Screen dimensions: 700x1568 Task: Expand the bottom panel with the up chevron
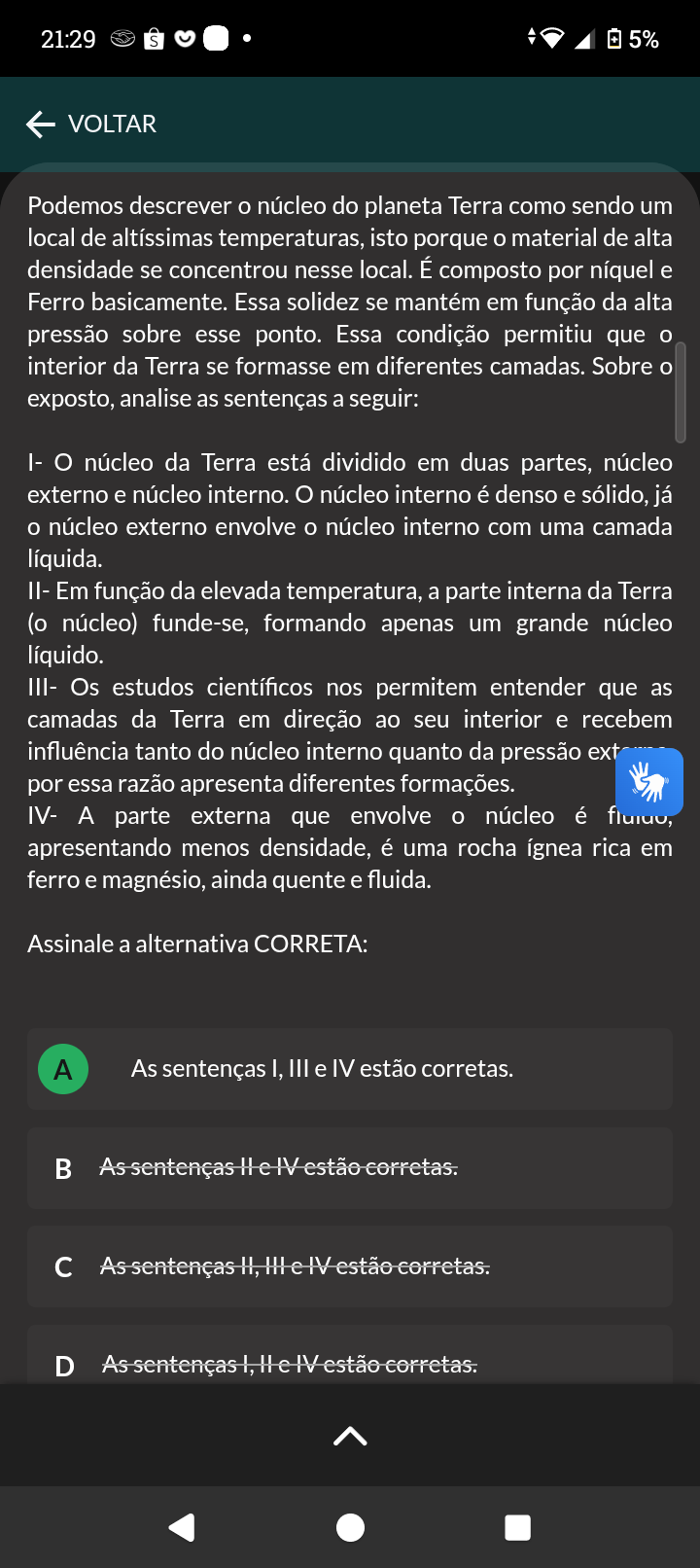(x=350, y=1436)
